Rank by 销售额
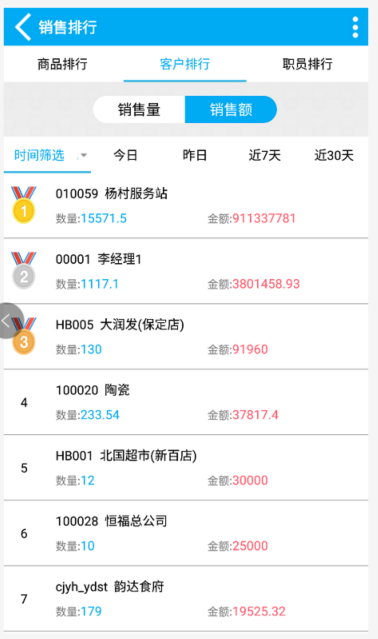The height and width of the screenshot is (639, 378). 231,110
